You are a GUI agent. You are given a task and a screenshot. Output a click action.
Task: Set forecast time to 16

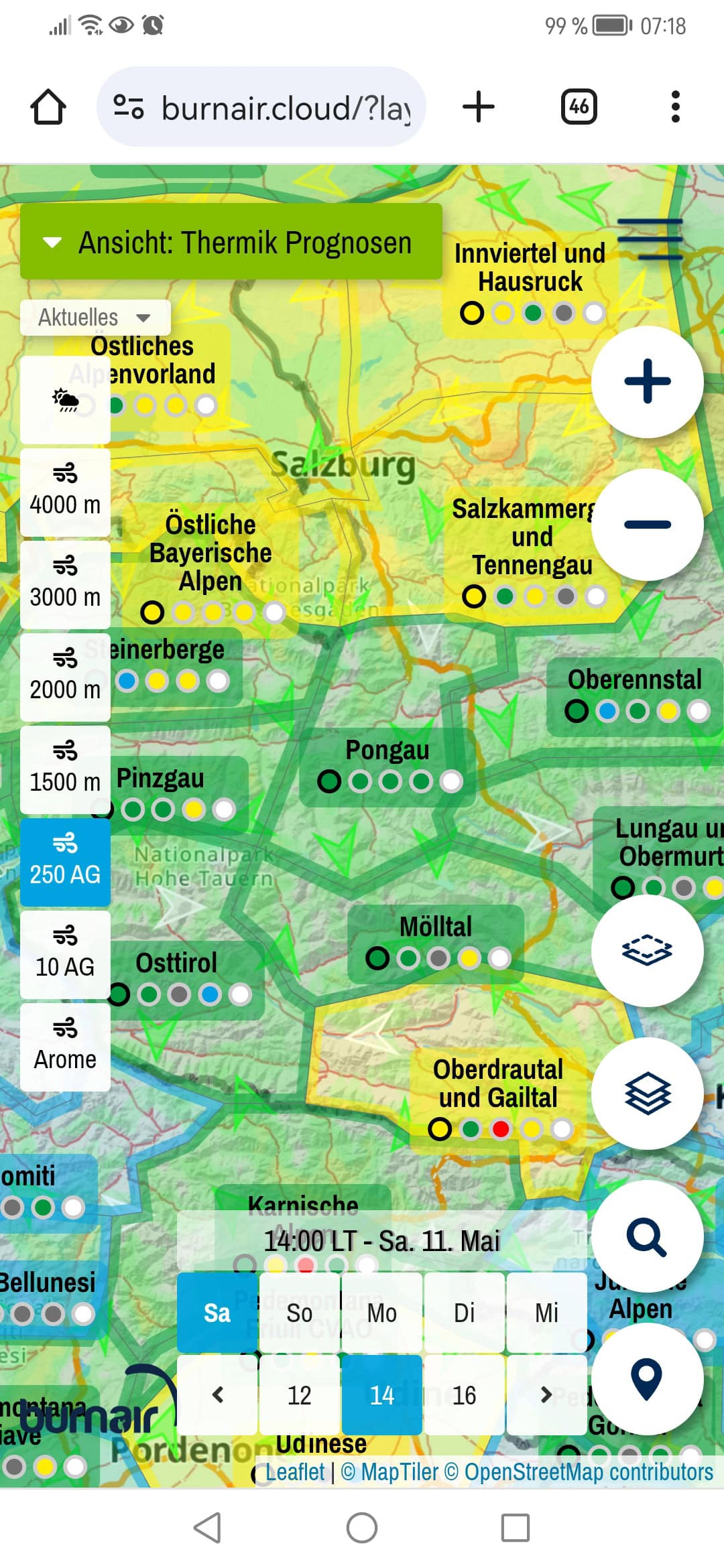point(464,1395)
